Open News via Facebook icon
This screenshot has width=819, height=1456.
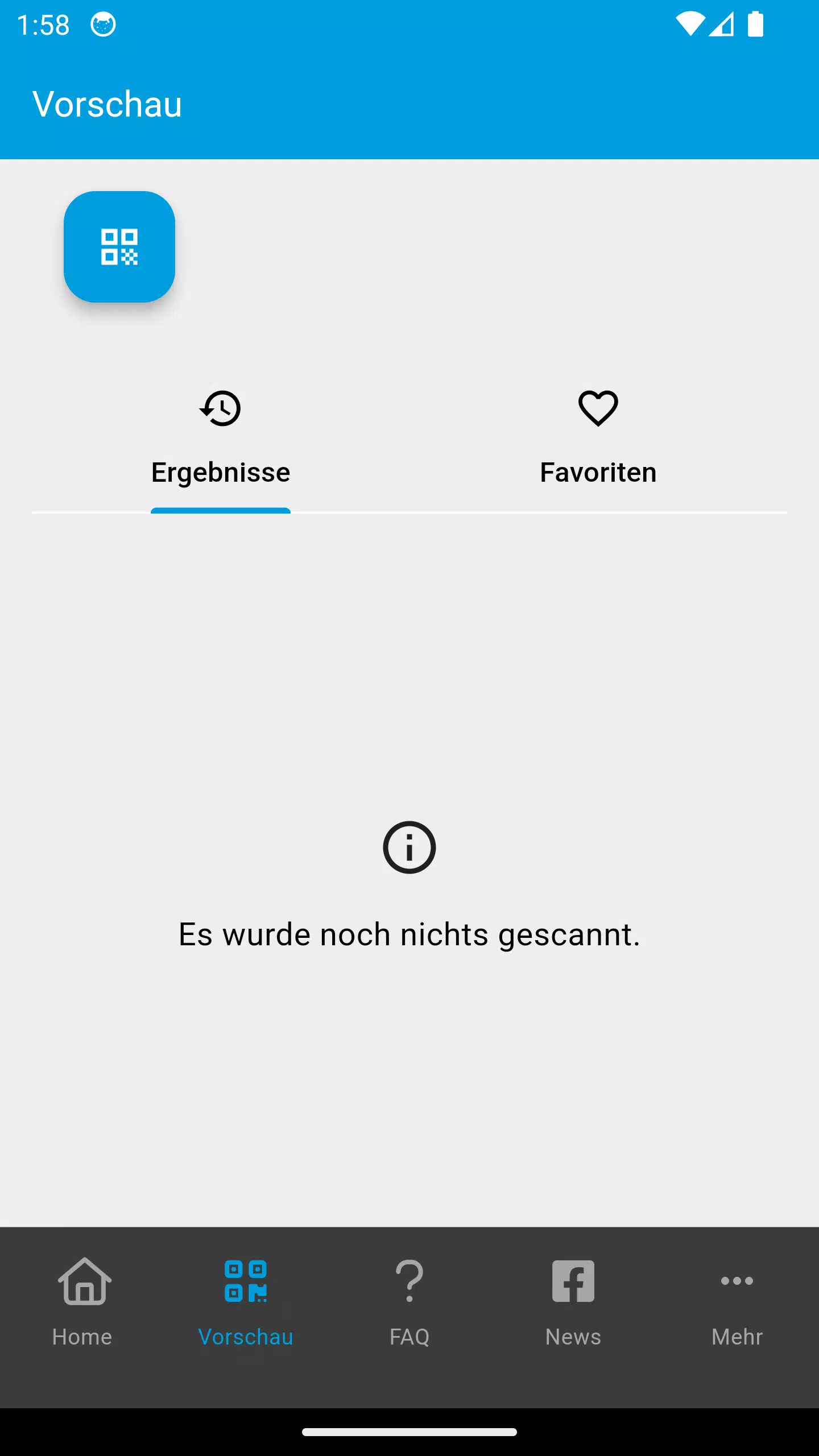[573, 1280]
